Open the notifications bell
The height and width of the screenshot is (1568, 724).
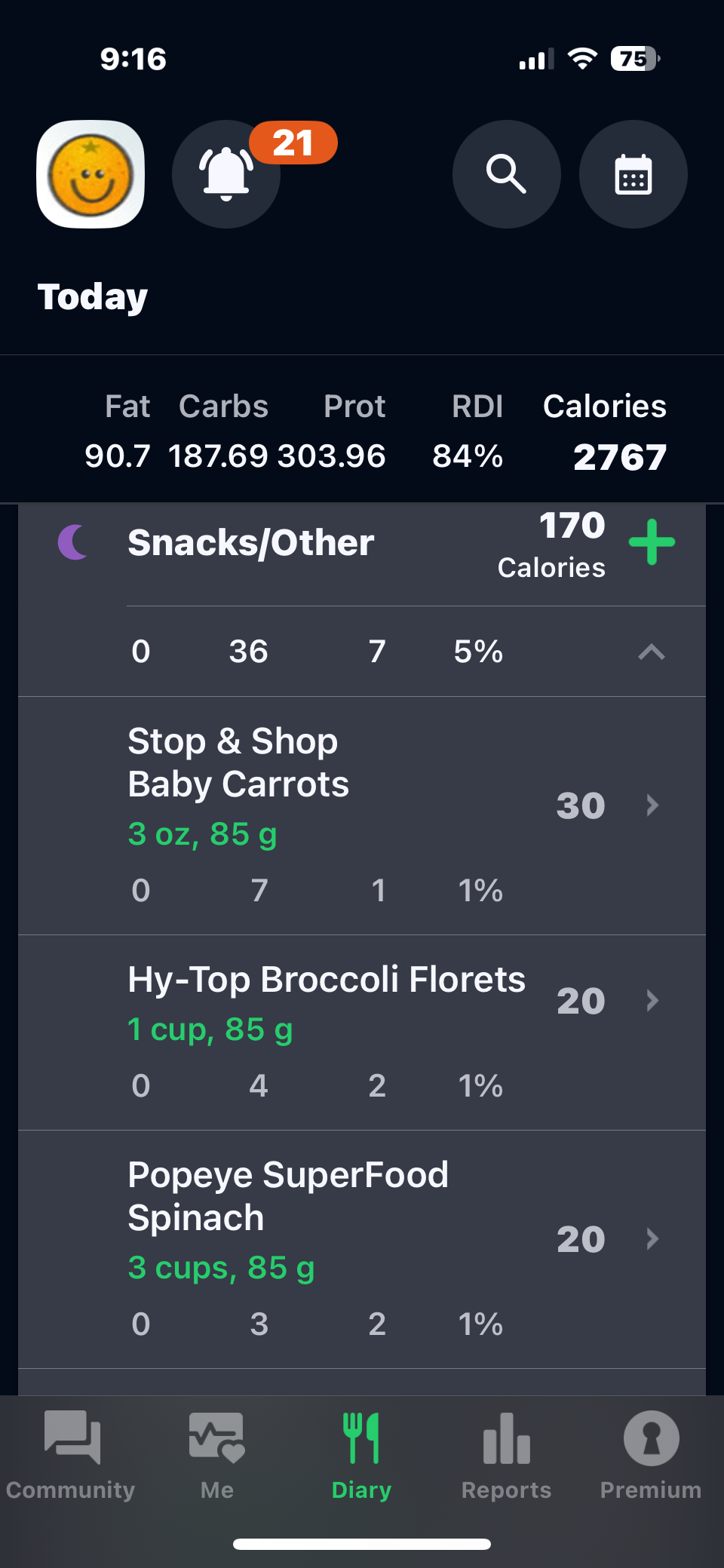pos(226,174)
